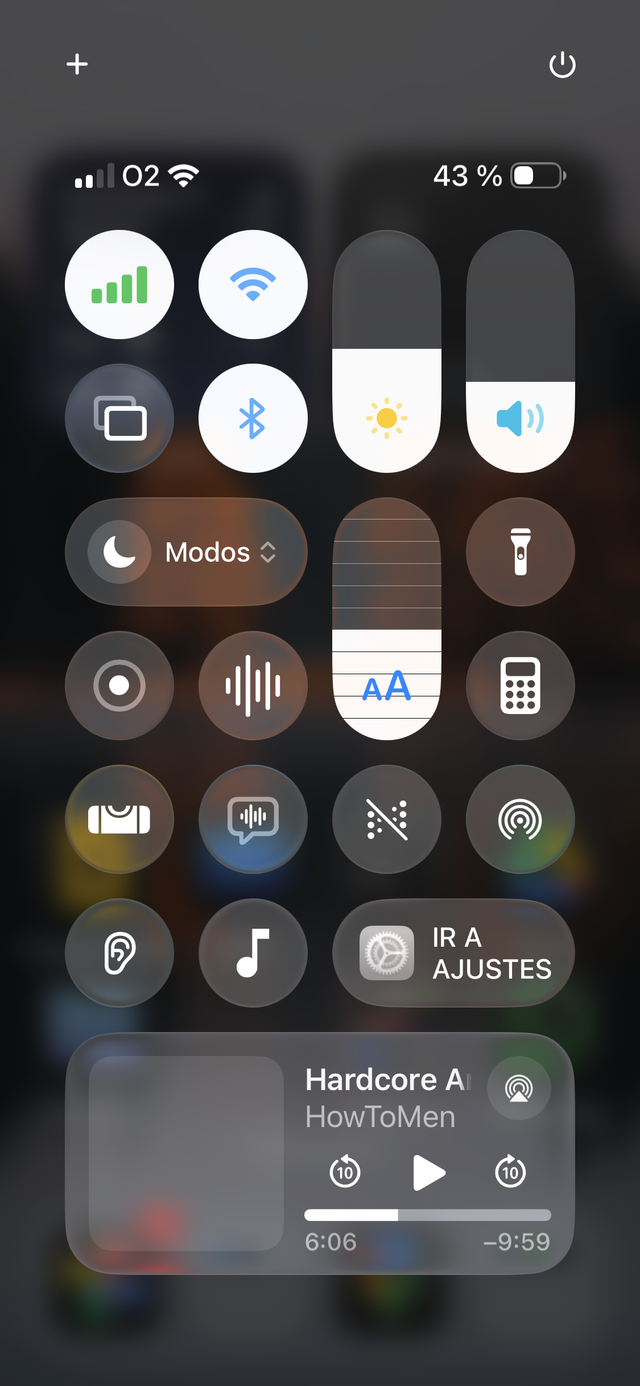Open the hearing ear control

(x=119, y=953)
